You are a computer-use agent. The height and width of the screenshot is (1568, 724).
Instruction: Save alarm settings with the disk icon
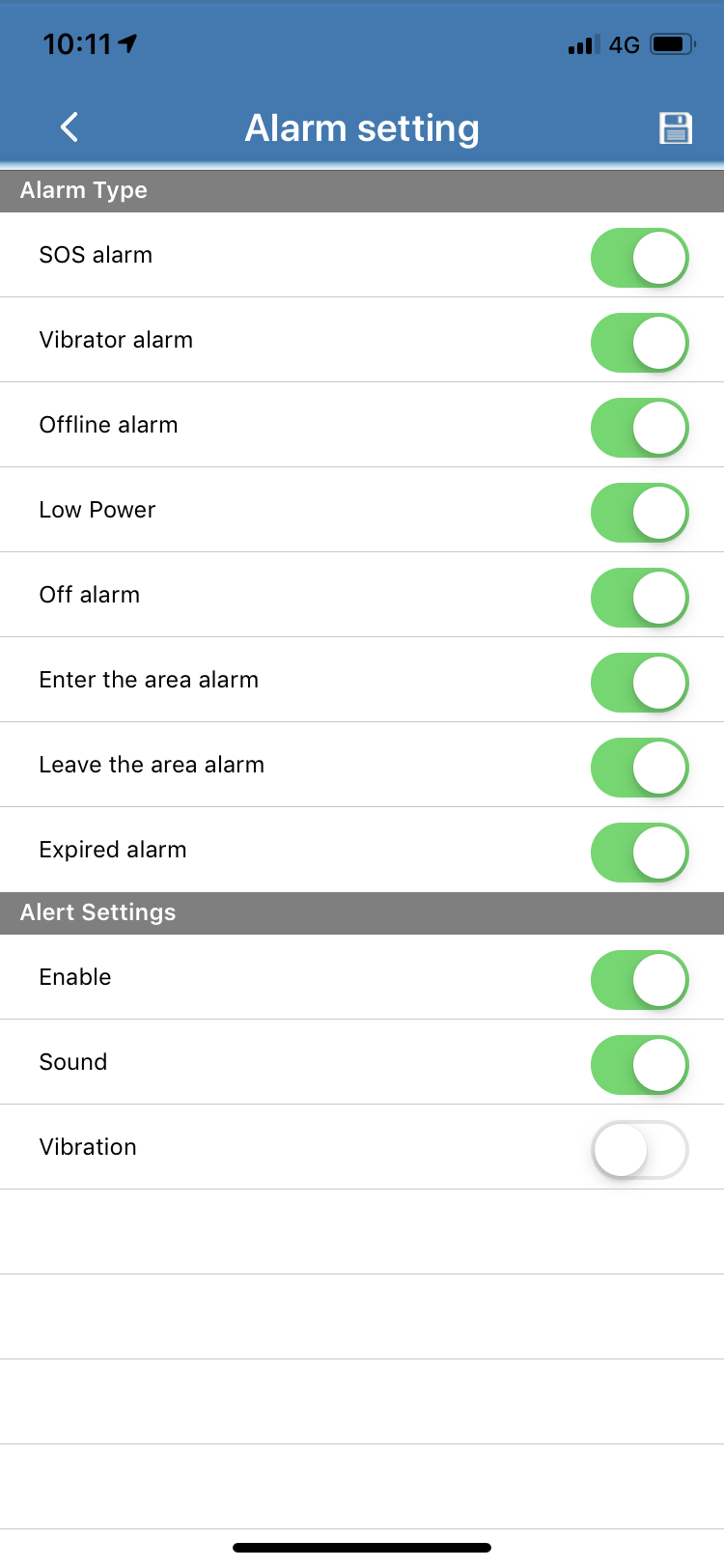point(676,127)
